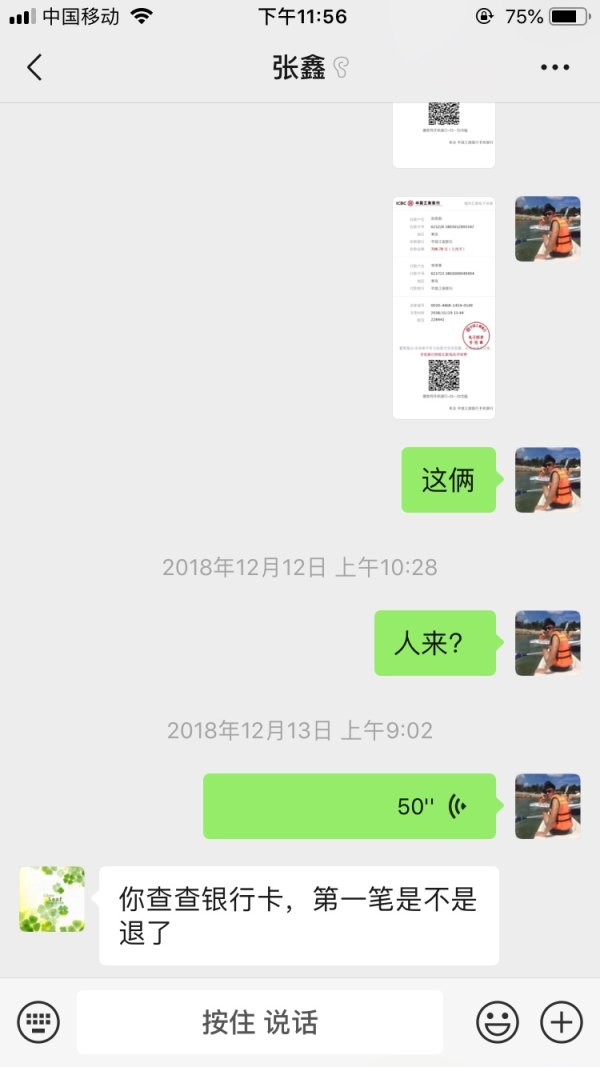Open the emoji sticker panel
This screenshot has height=1067, width=600.
[x=497, y=1022]
